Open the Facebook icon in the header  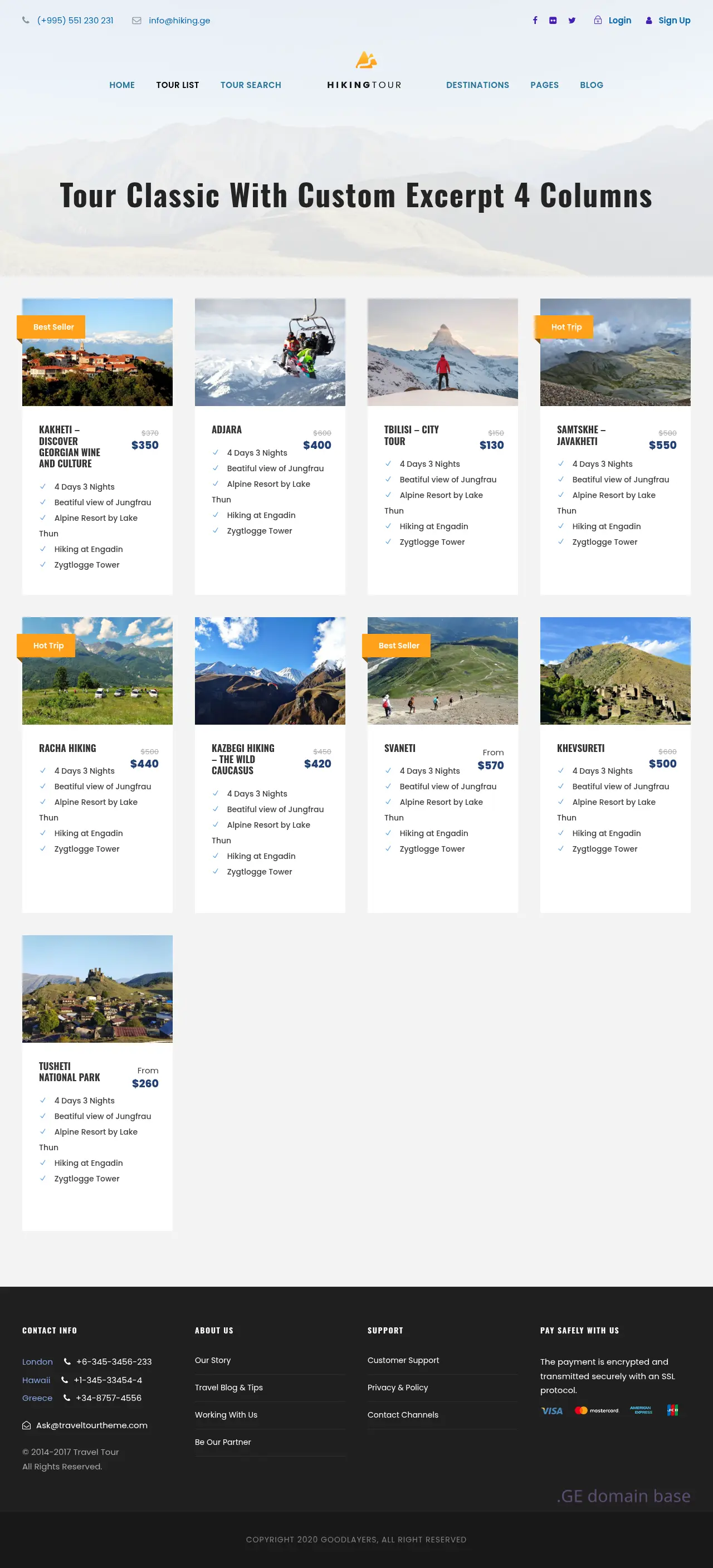(x=535, y=20)
